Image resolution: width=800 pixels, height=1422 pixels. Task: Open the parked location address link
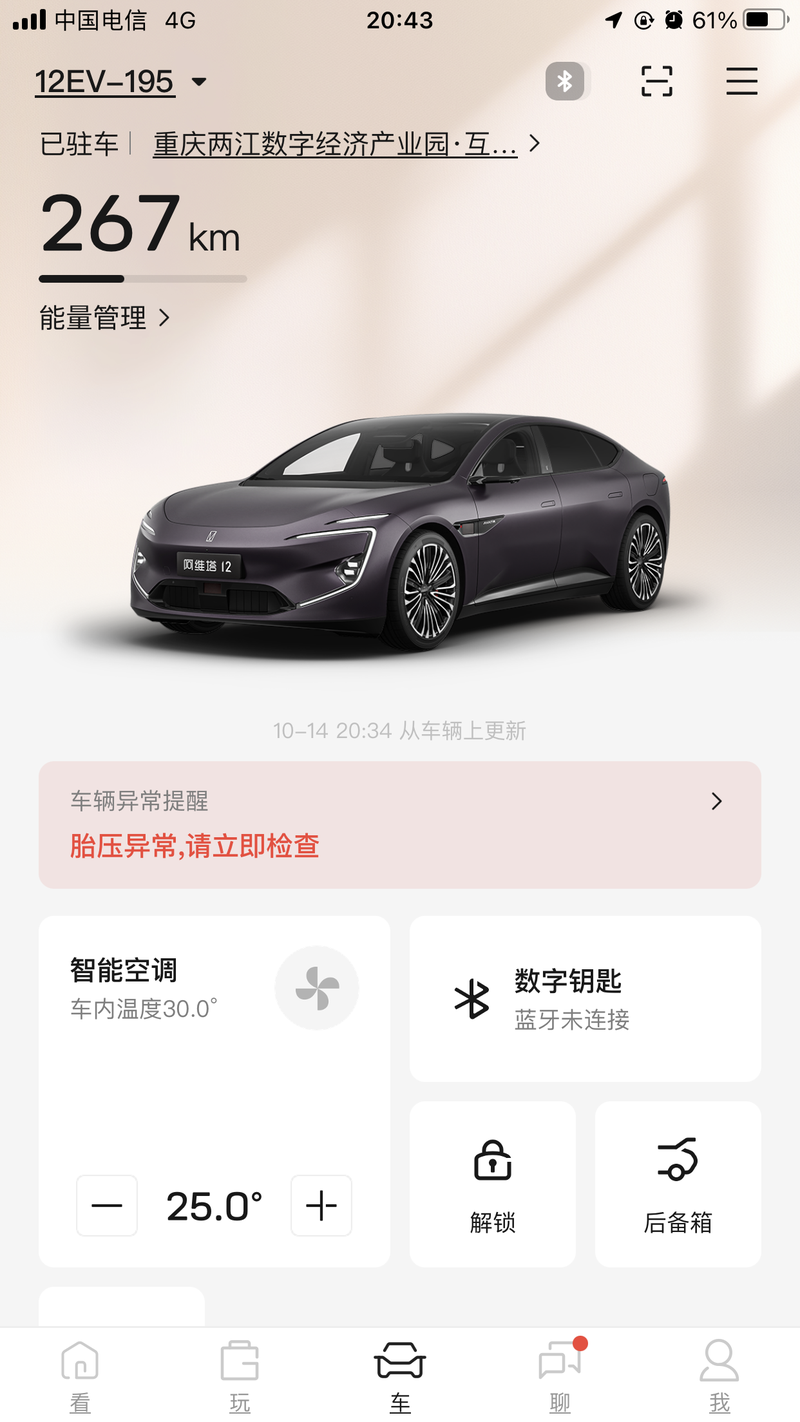[345, 144]
